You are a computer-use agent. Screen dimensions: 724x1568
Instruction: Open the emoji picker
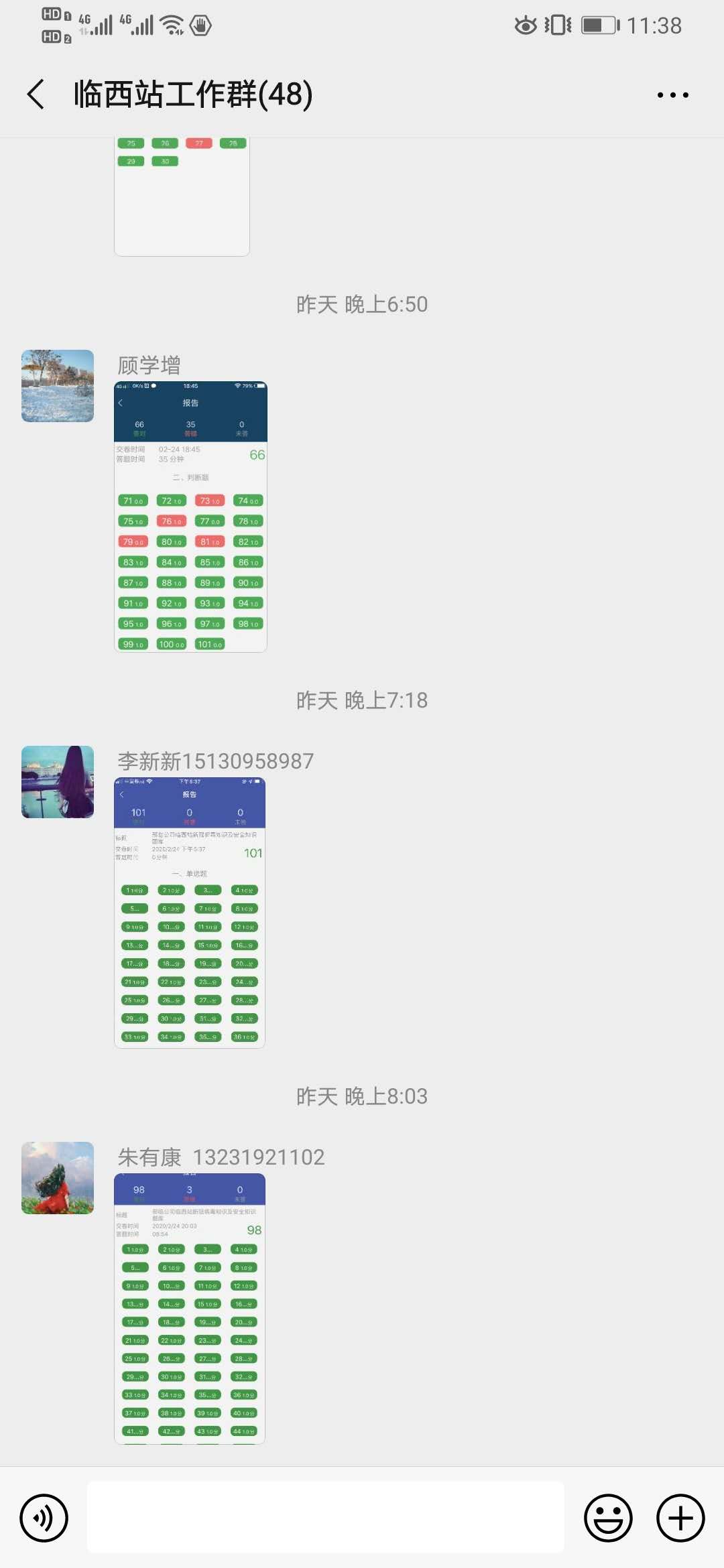pyautogui.click(x=608, y=1518)
